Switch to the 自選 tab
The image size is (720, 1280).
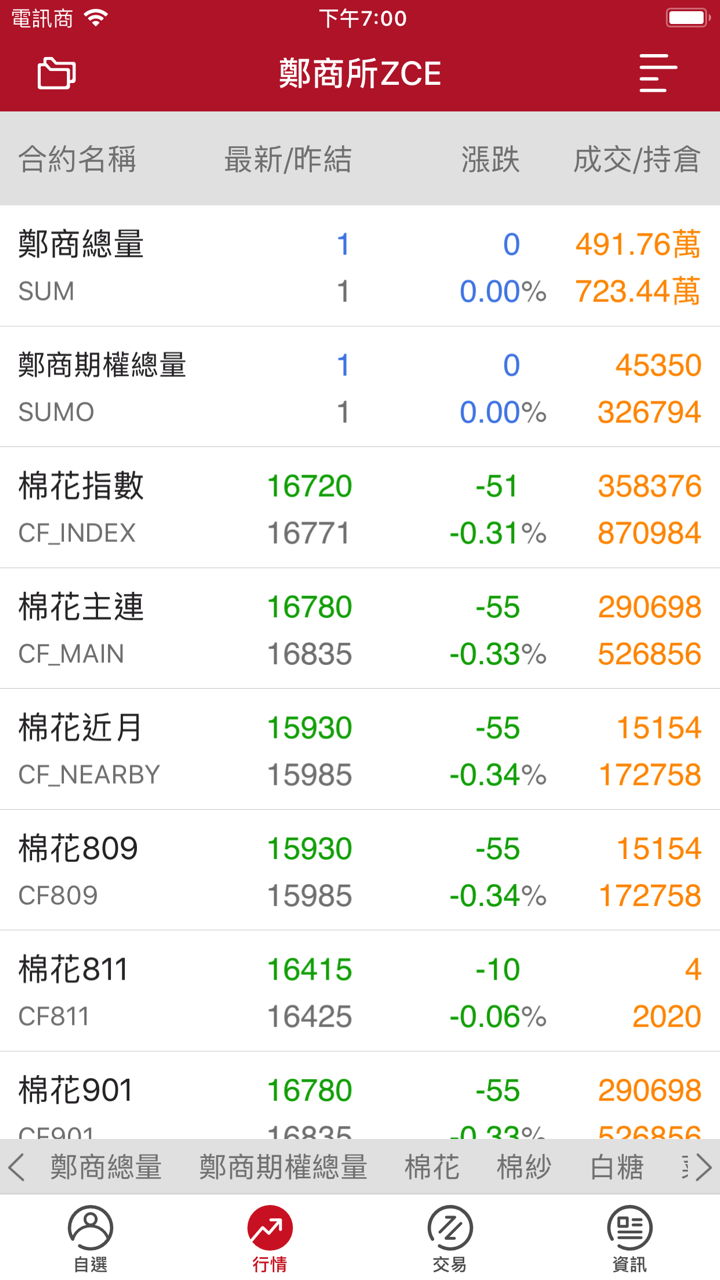pyautogui.click(x=90, y=1238)
